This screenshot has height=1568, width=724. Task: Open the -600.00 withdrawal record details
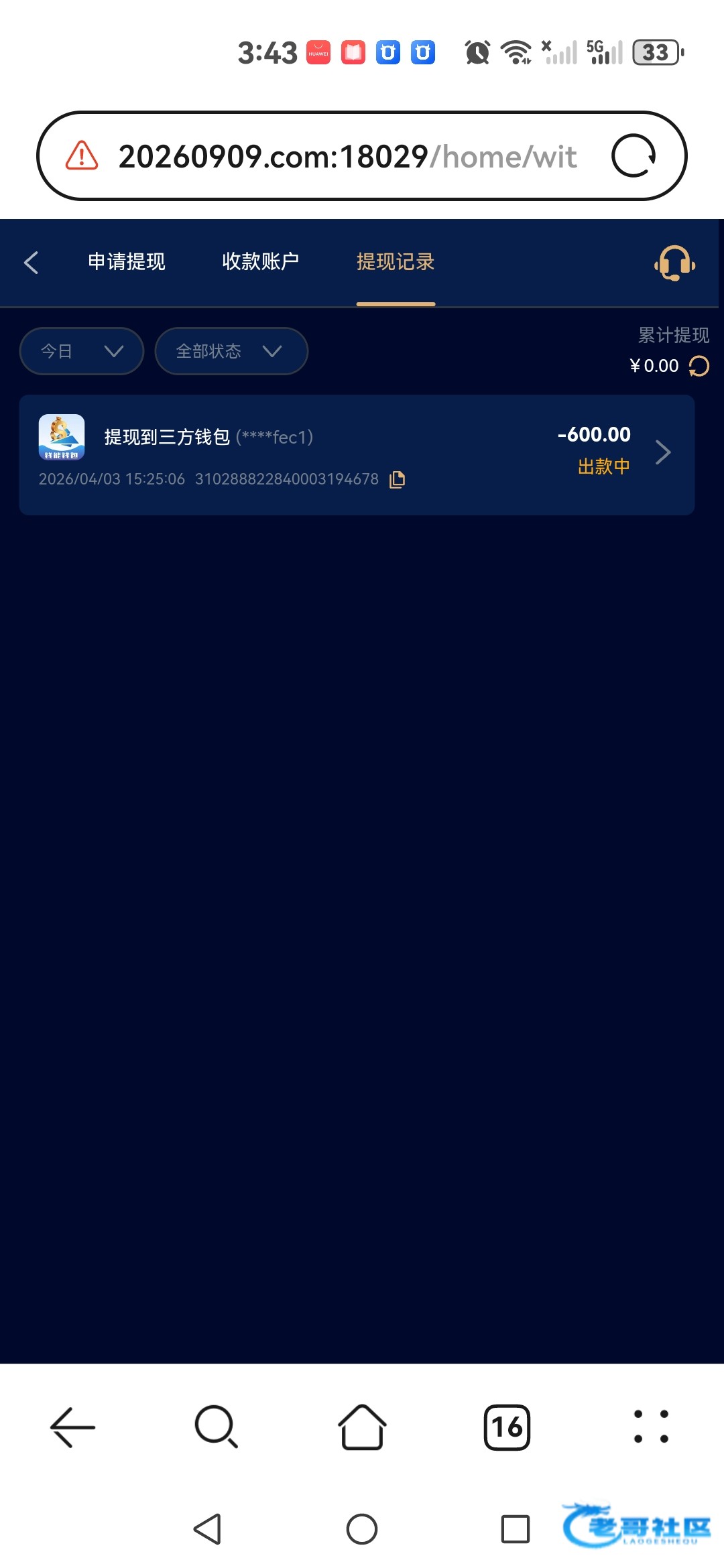pyautogui.click(x=662, y=453)
